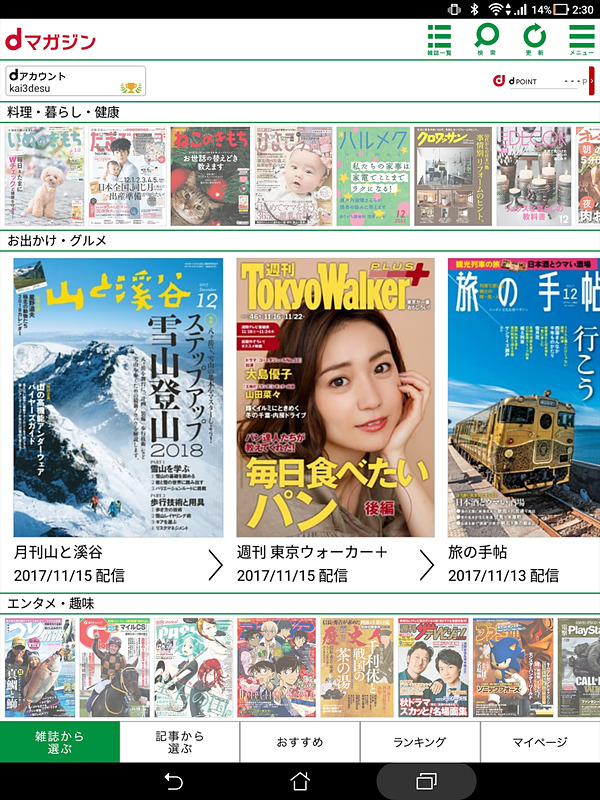The width and height of the screenshot is (600, 800).
Task: Switch to the 記事から選ぶ tab
Action: point(180,742)
